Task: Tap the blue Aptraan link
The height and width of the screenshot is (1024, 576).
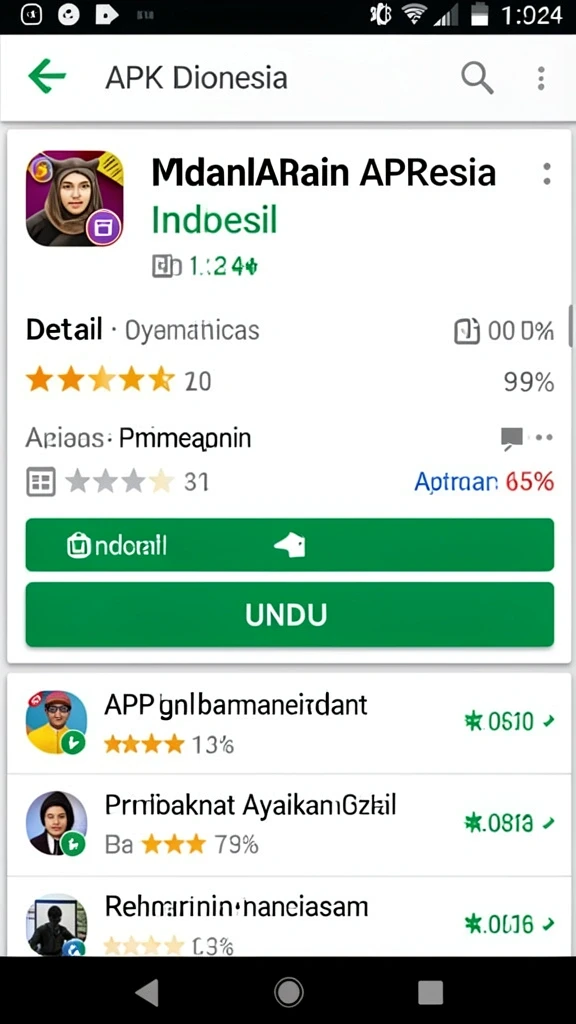Action: (x=455, y=482)
